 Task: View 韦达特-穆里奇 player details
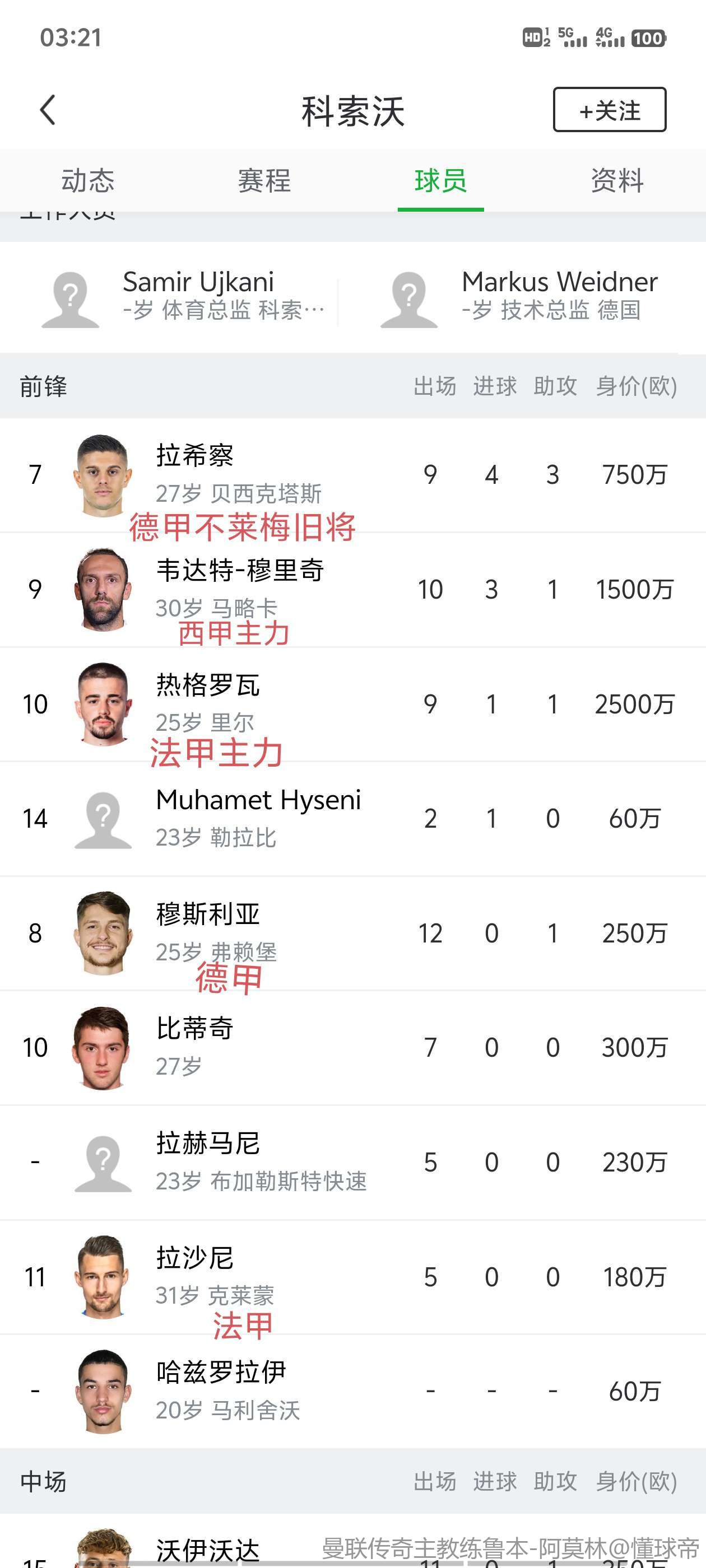click(352, 589)
